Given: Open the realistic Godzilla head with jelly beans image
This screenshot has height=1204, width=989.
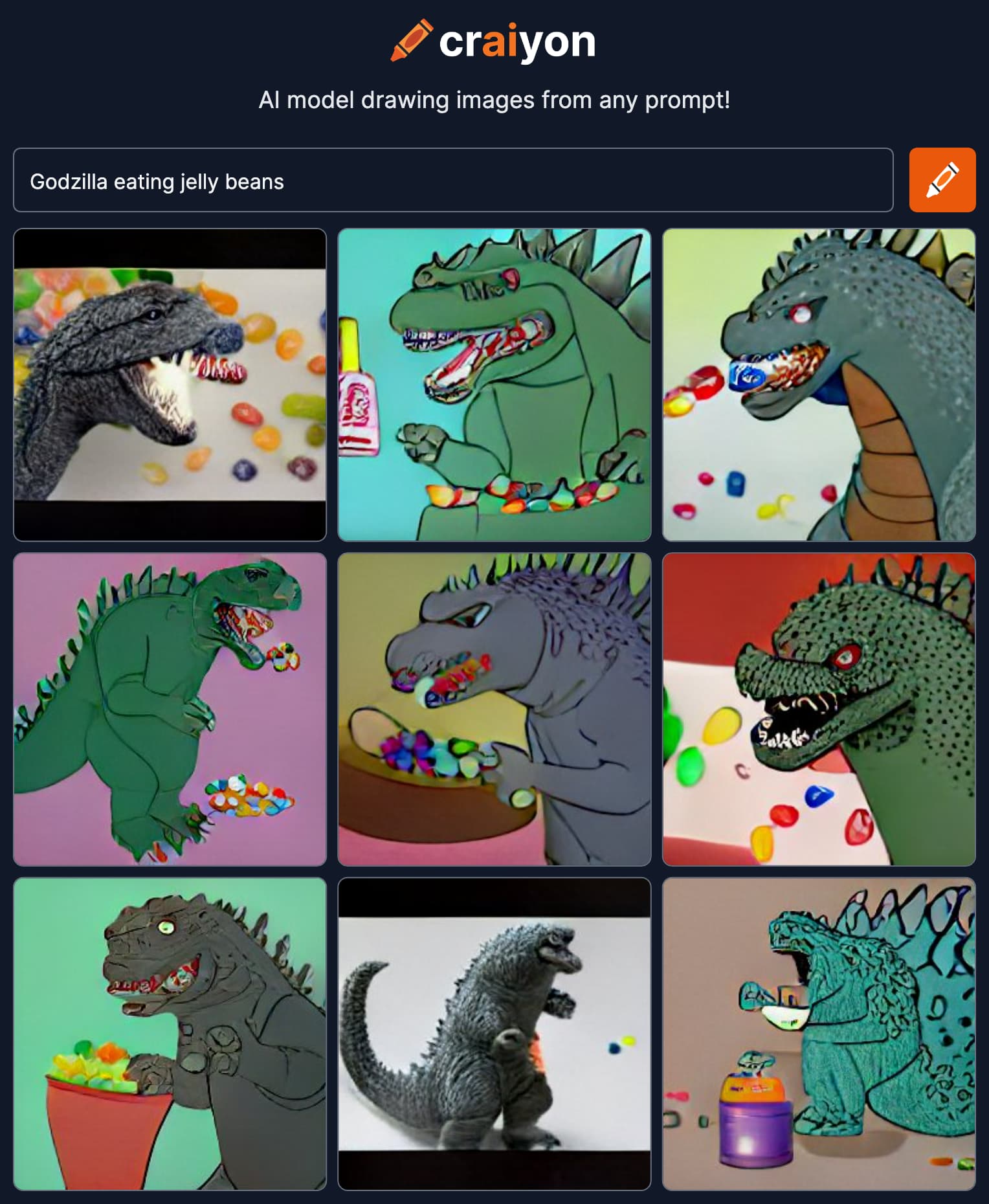Looking at the screenshot, I should pyautogui.click(x=170, y=385).
